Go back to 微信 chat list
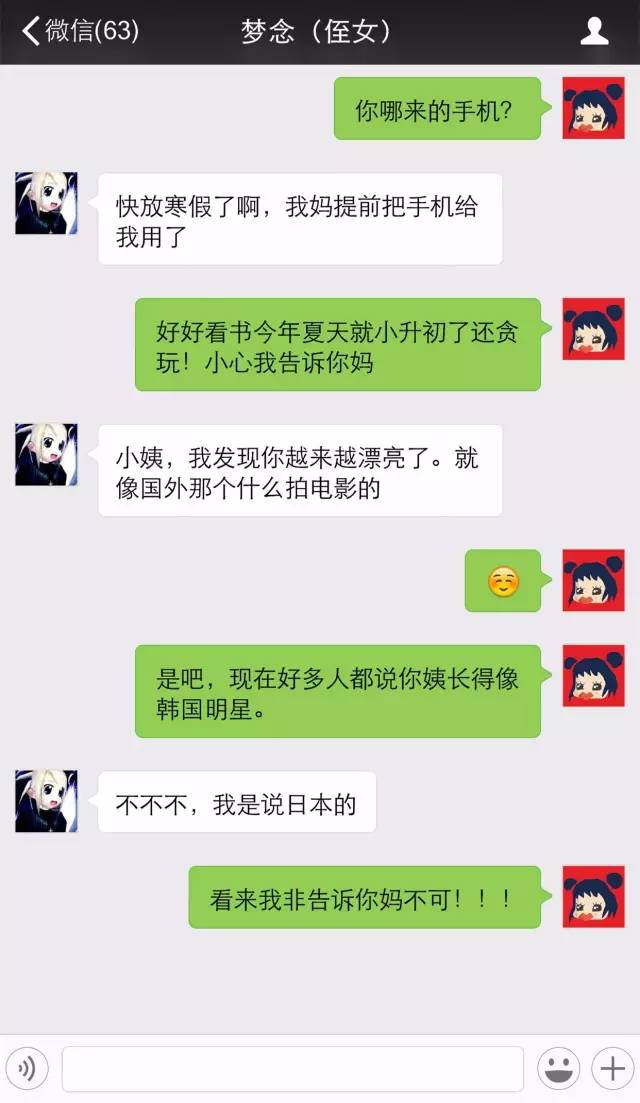640x1103 pixels. pos(80,31)
